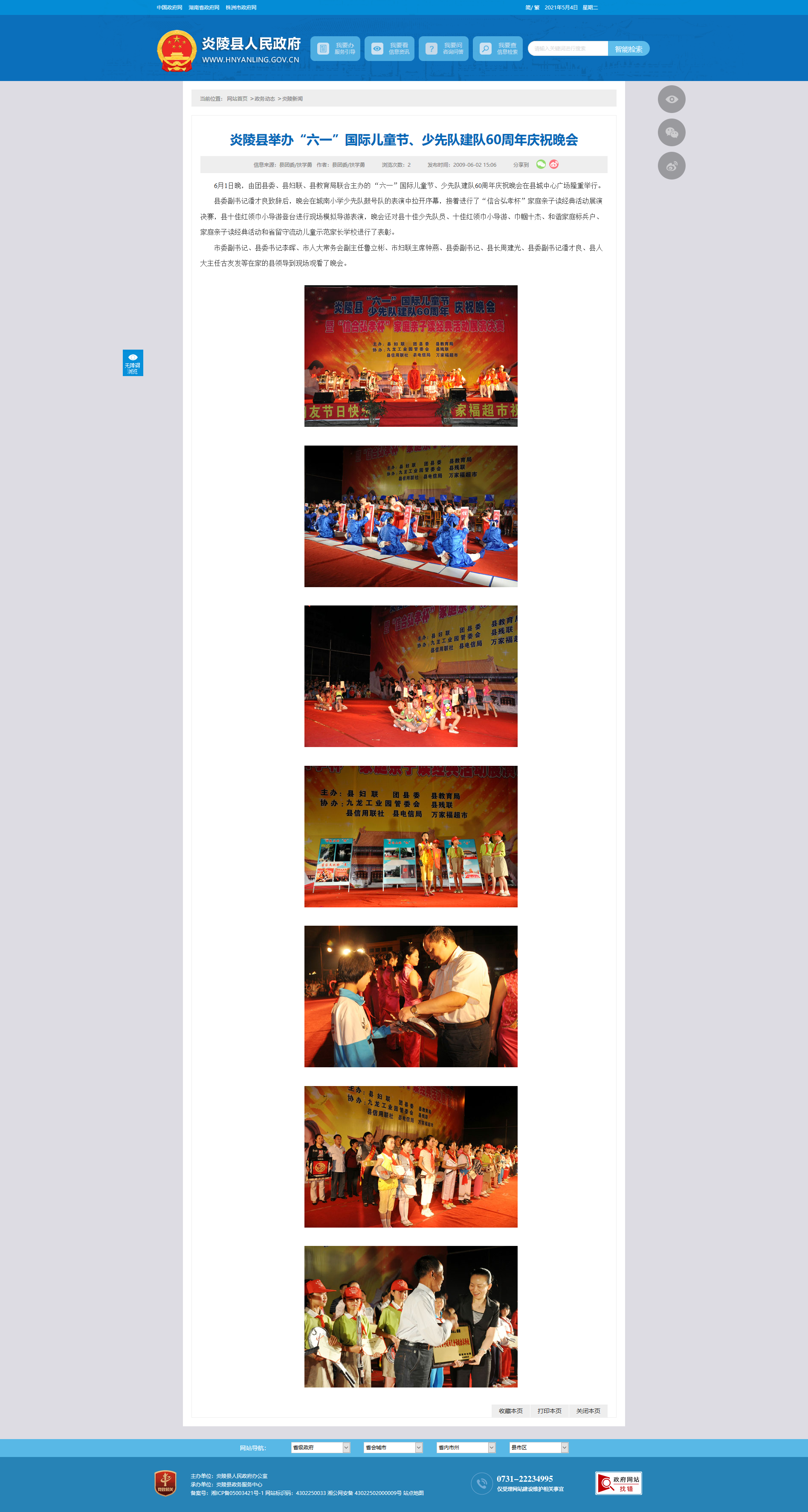The height and width of the screenshot is (1512, 808).
Task: Tap 关闭本页 to close page
Action: 588,1411
